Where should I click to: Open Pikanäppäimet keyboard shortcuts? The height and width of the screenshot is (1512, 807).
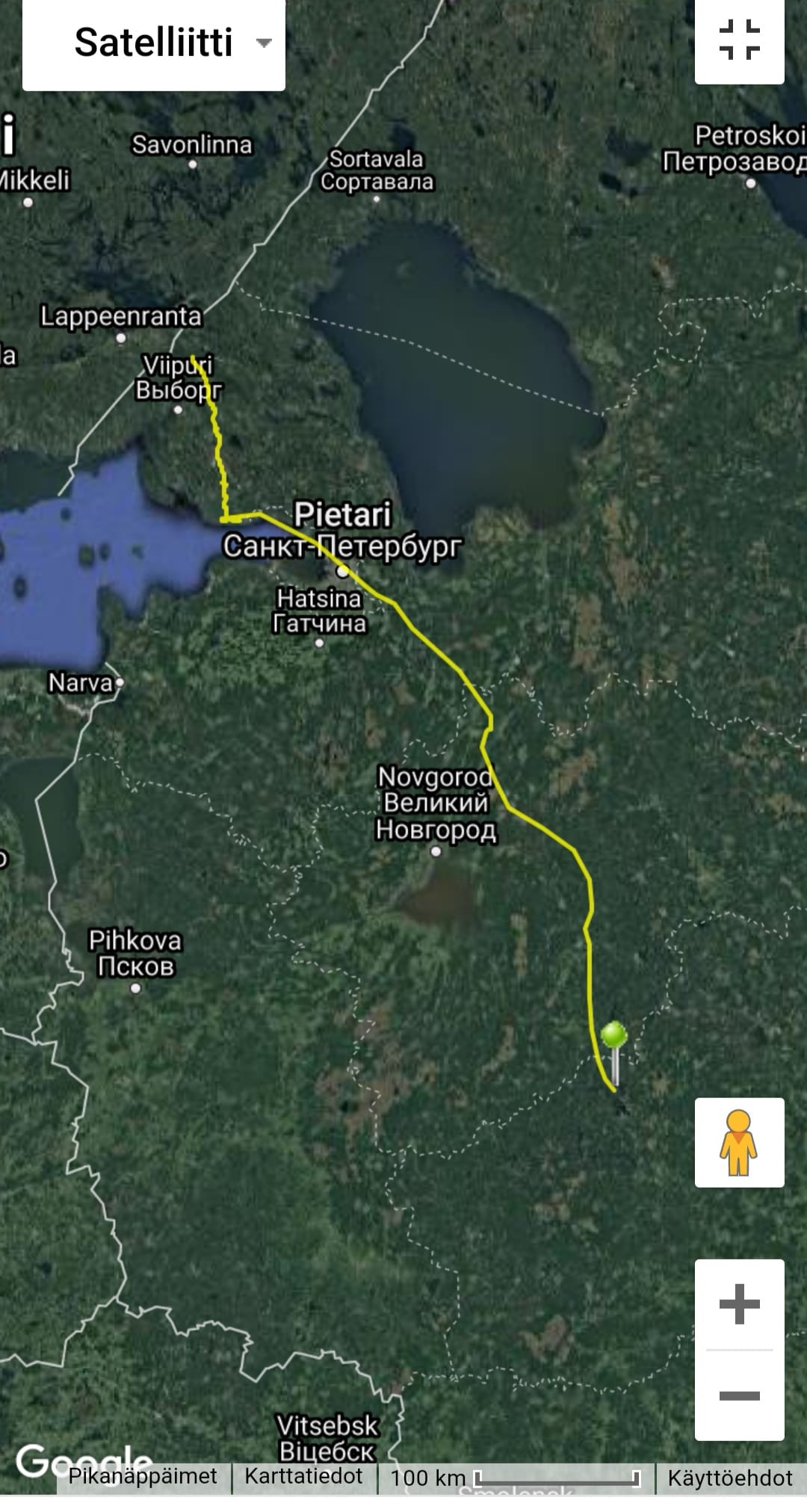click(x=143, y=1477)
